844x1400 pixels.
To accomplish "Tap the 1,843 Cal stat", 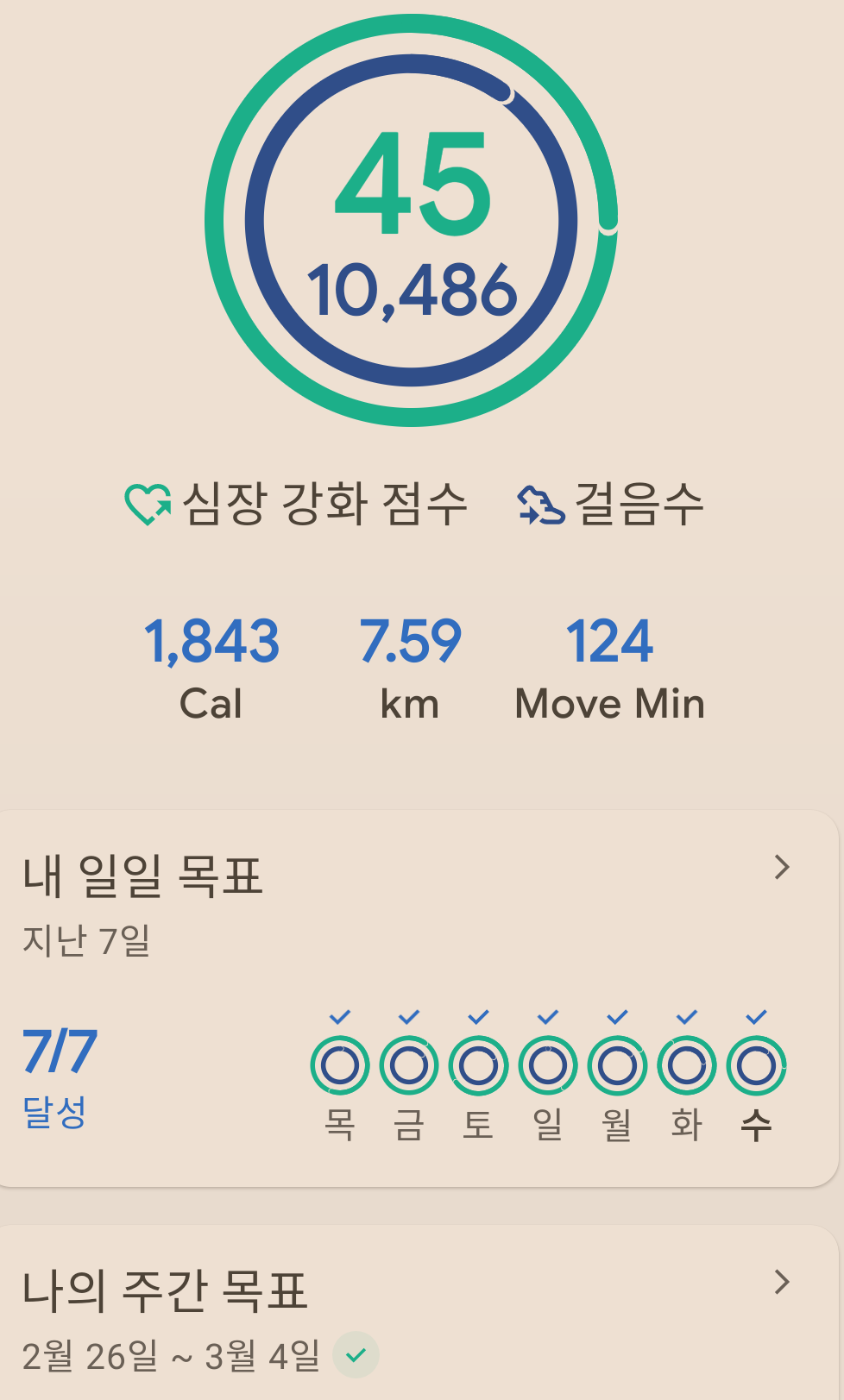I will pos(211,666).
